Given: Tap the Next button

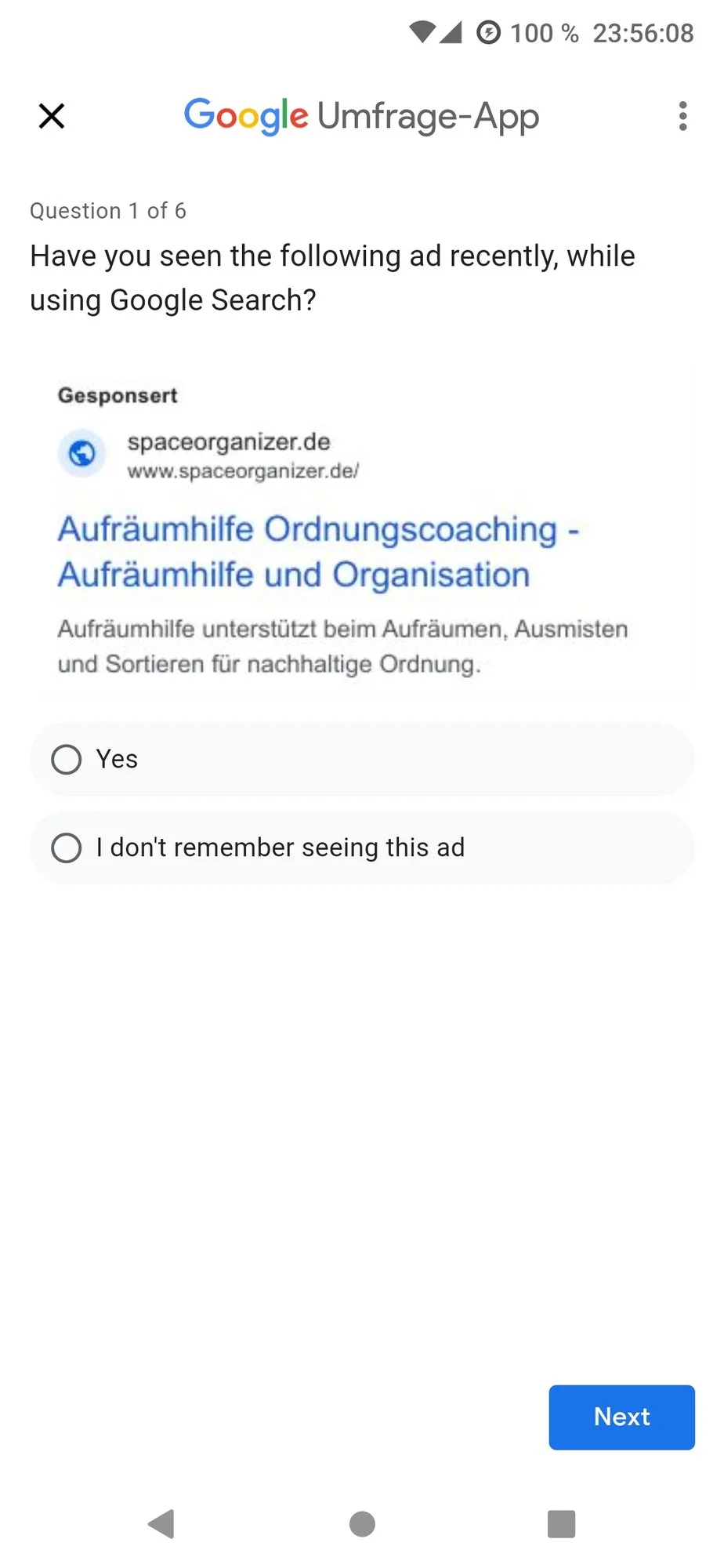Looking at the screenshot, I should [621, 1417].
